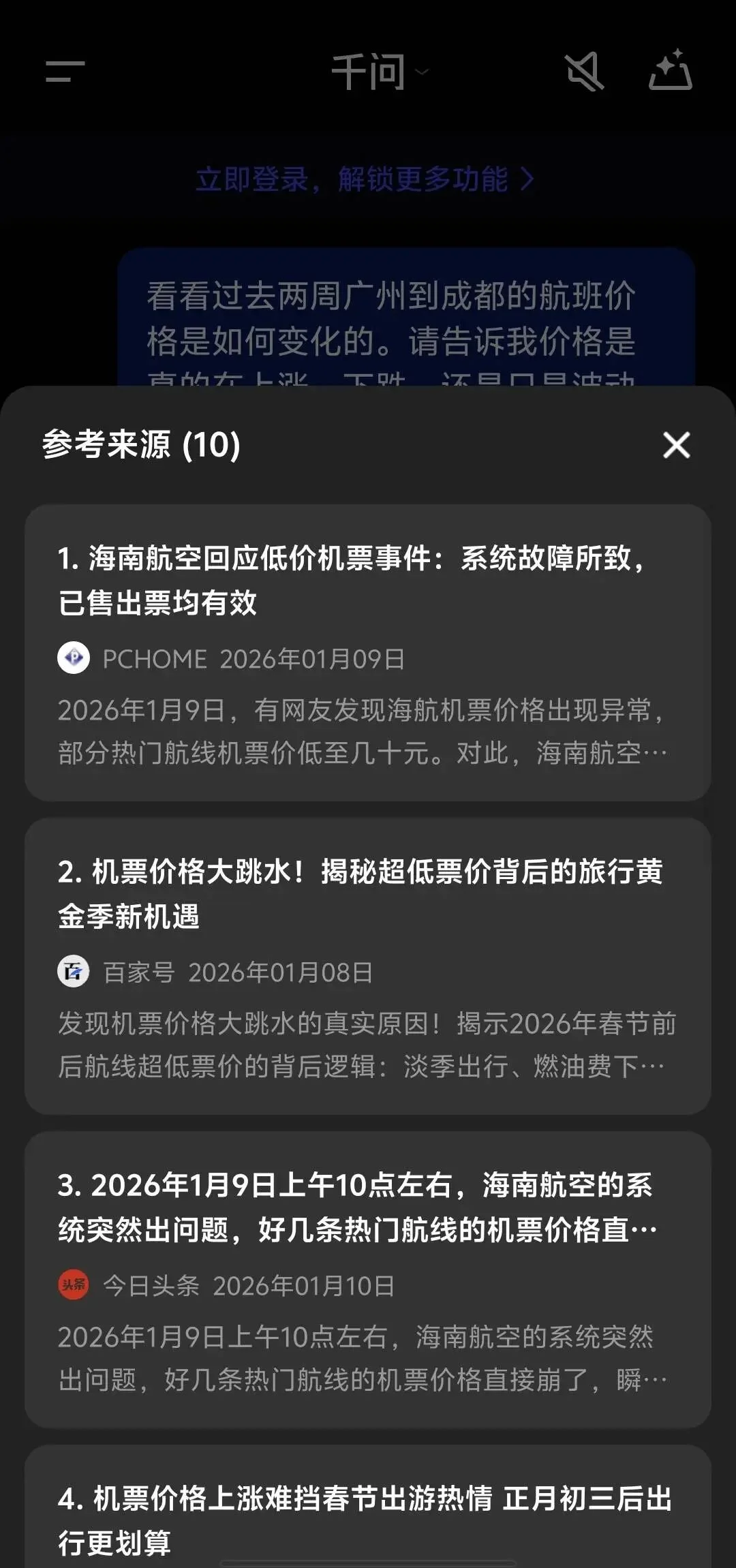This screenshot has width=736, height=1568.
Task: Close the 参考来源 sources panel
Action: 675,446
